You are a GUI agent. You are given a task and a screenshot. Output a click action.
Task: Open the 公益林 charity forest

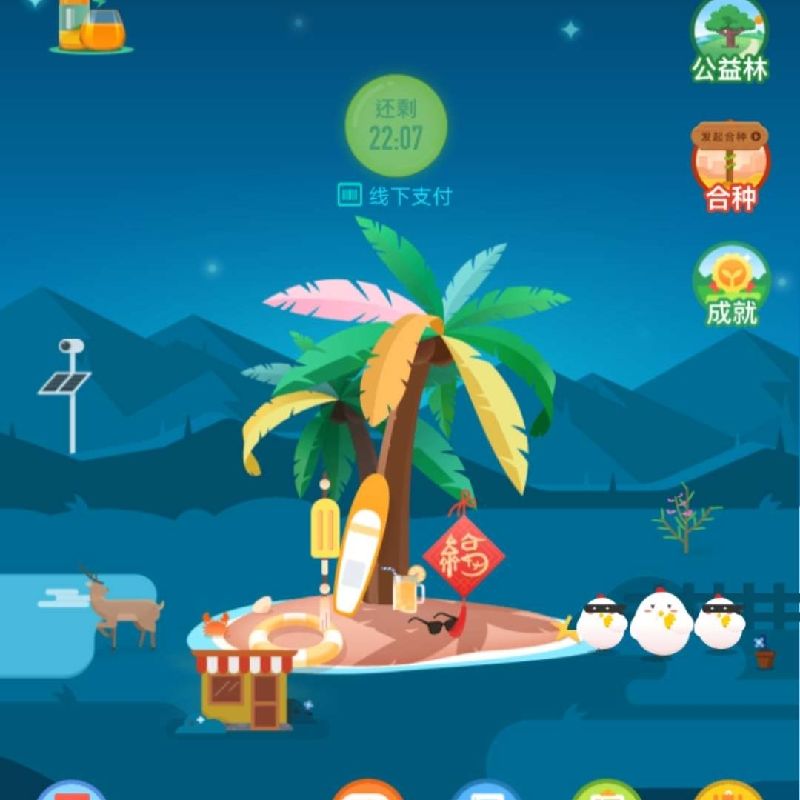[x=730, y=40]
